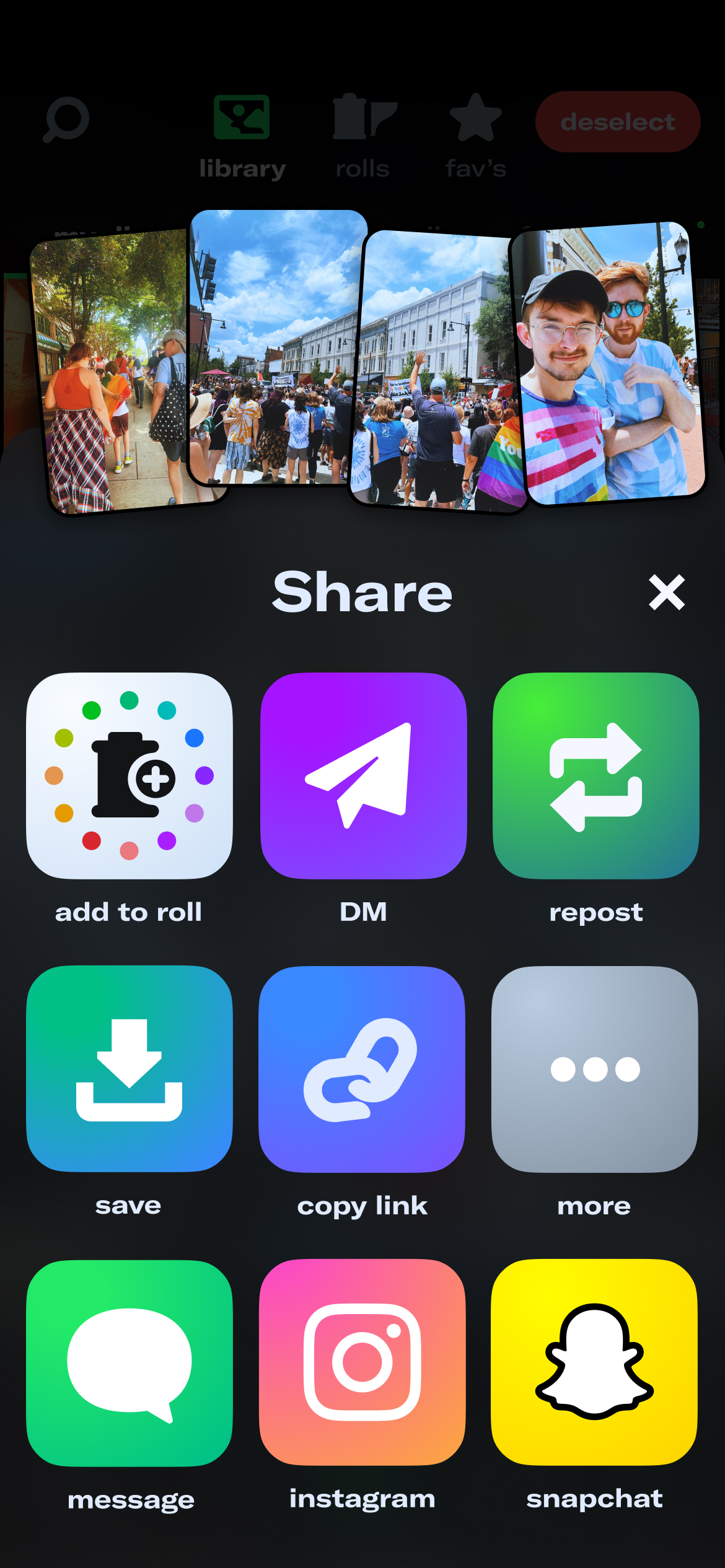Screen dimensions: 725x1568
Task: Tap the deselect button
Action: coord(618,122)
